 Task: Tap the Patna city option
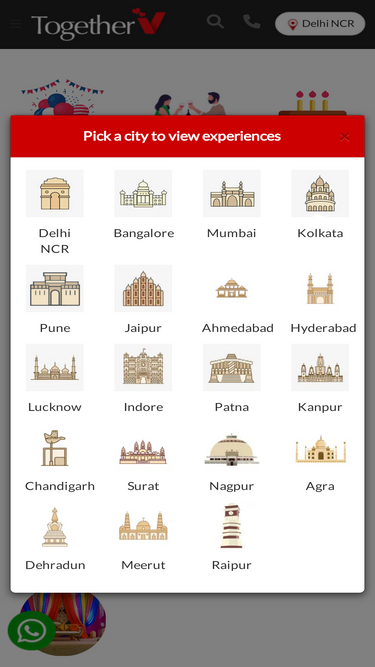(232, 379)
